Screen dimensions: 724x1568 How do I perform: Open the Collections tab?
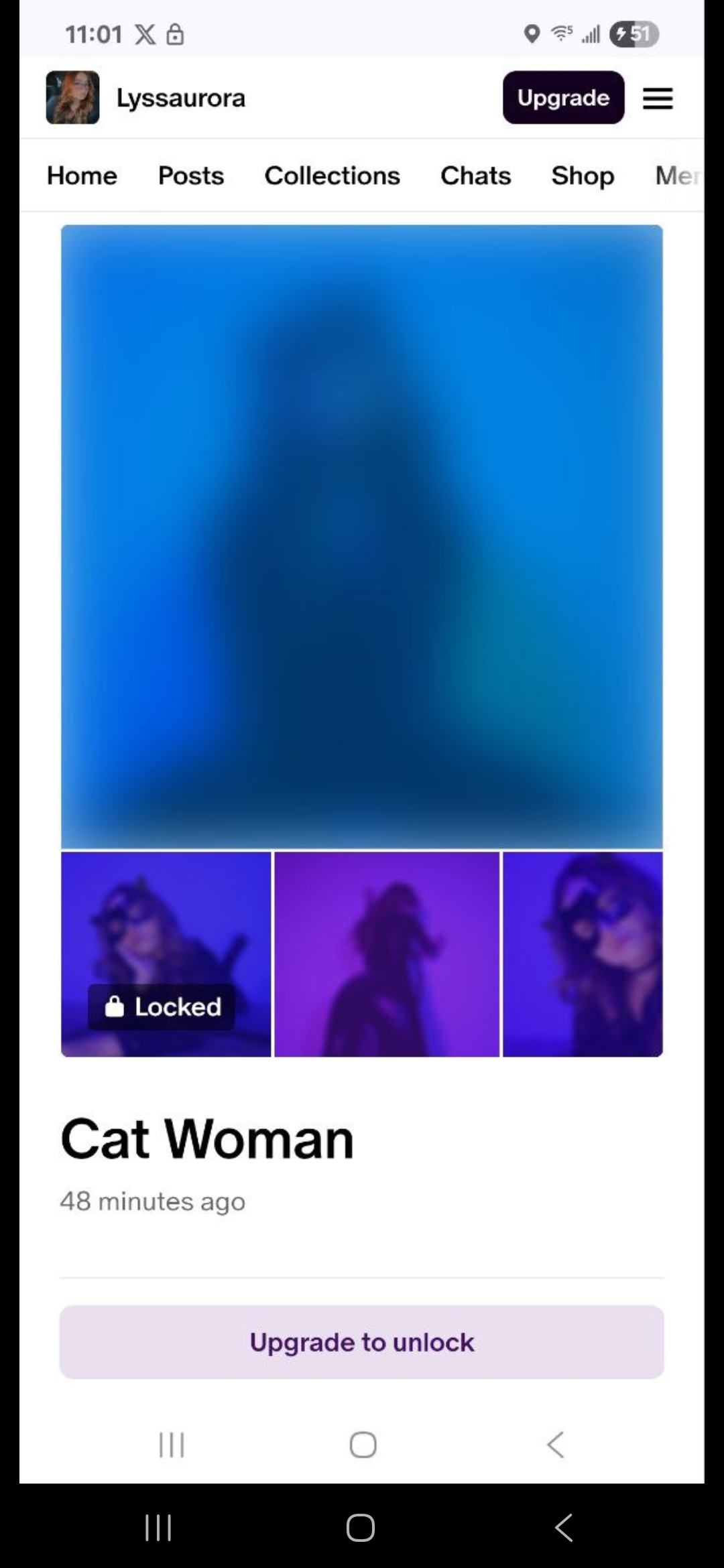click(332, 176)
